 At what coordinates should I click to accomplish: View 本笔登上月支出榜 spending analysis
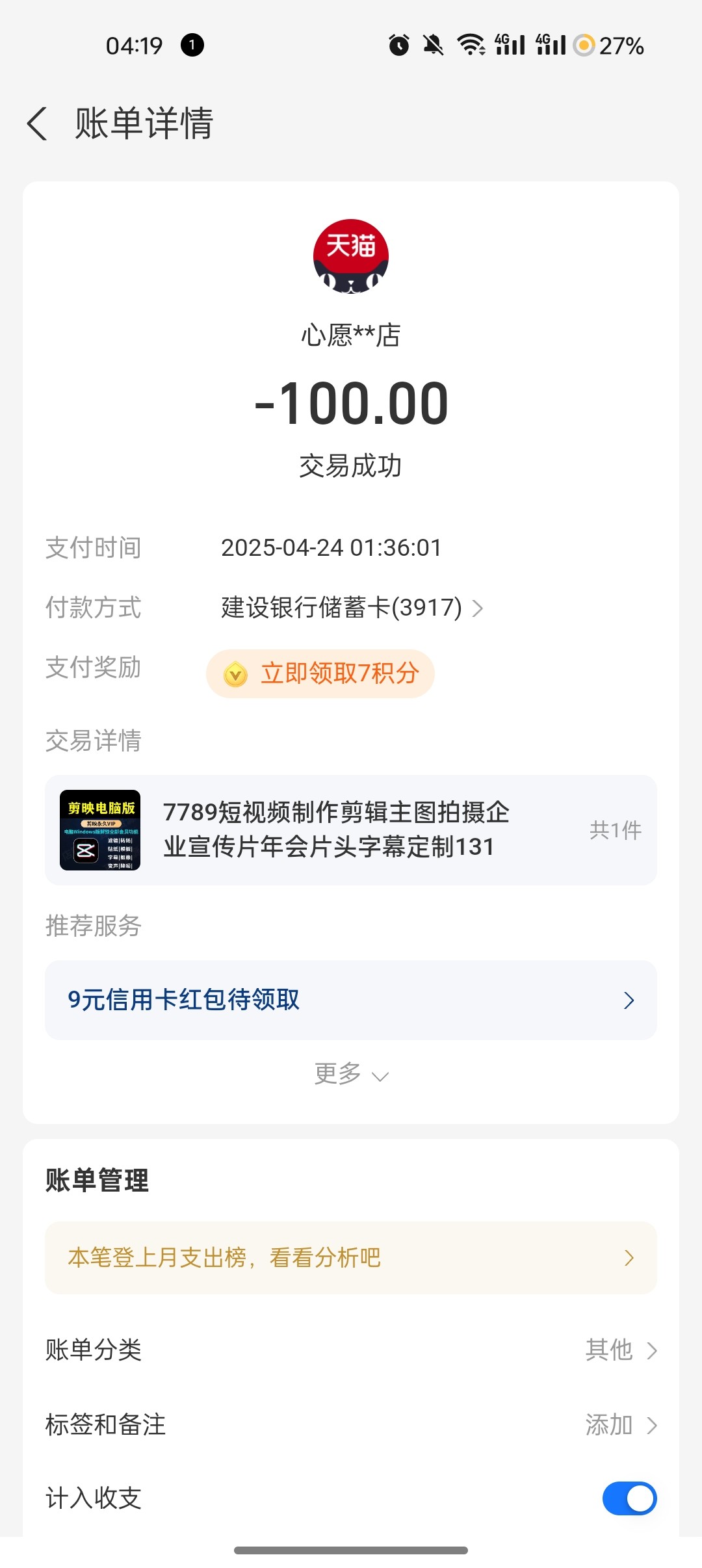pyautogui.click(x=351, y=1257)
